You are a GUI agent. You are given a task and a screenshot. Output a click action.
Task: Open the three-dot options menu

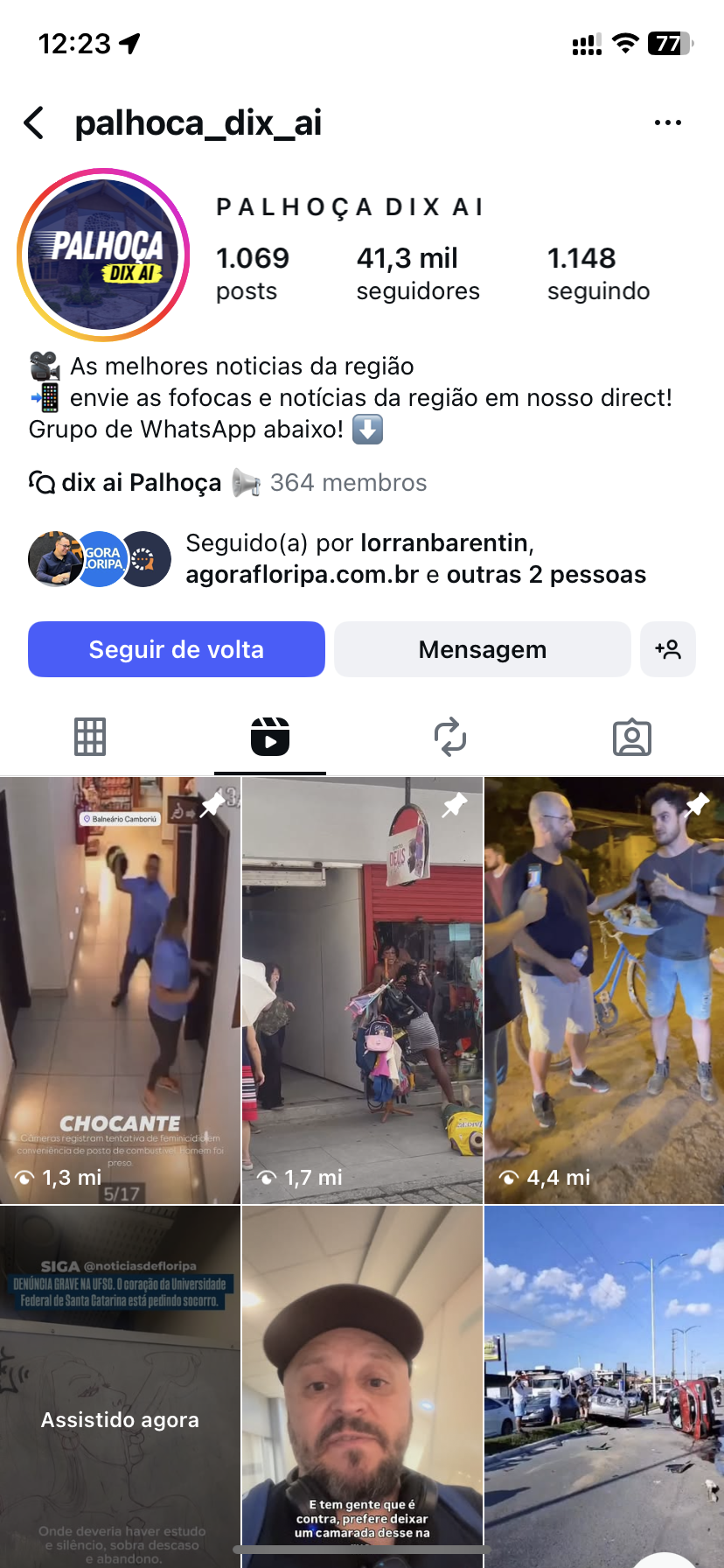(x=667, y=123)
